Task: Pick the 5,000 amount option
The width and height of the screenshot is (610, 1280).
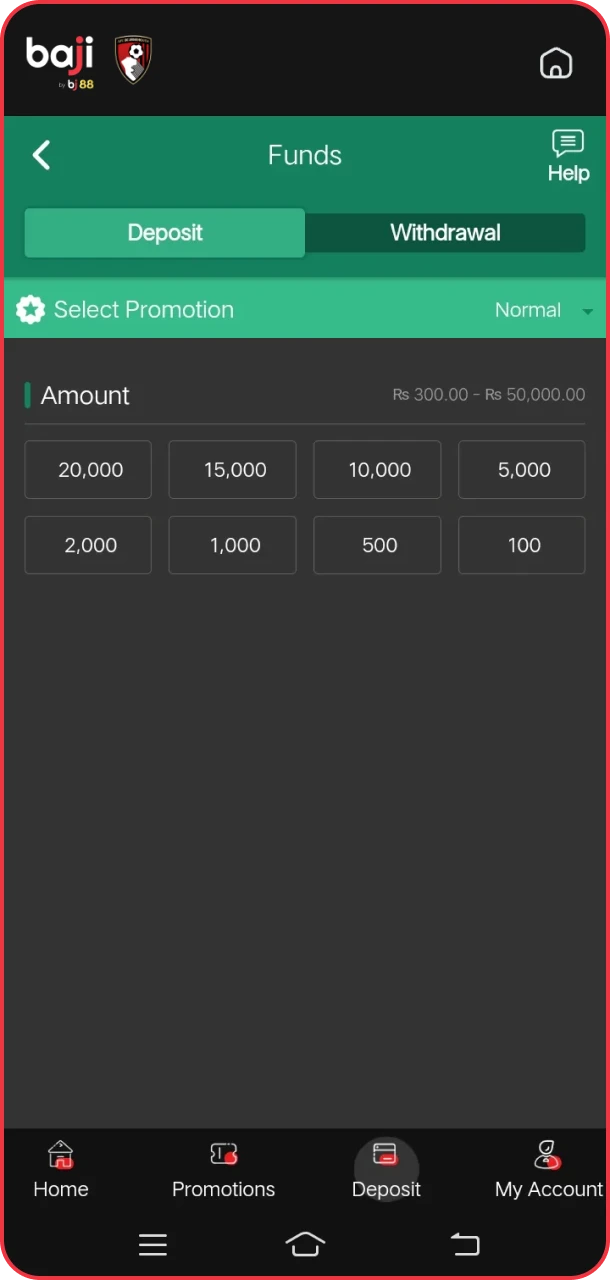Action: click(x=522, y=470)
